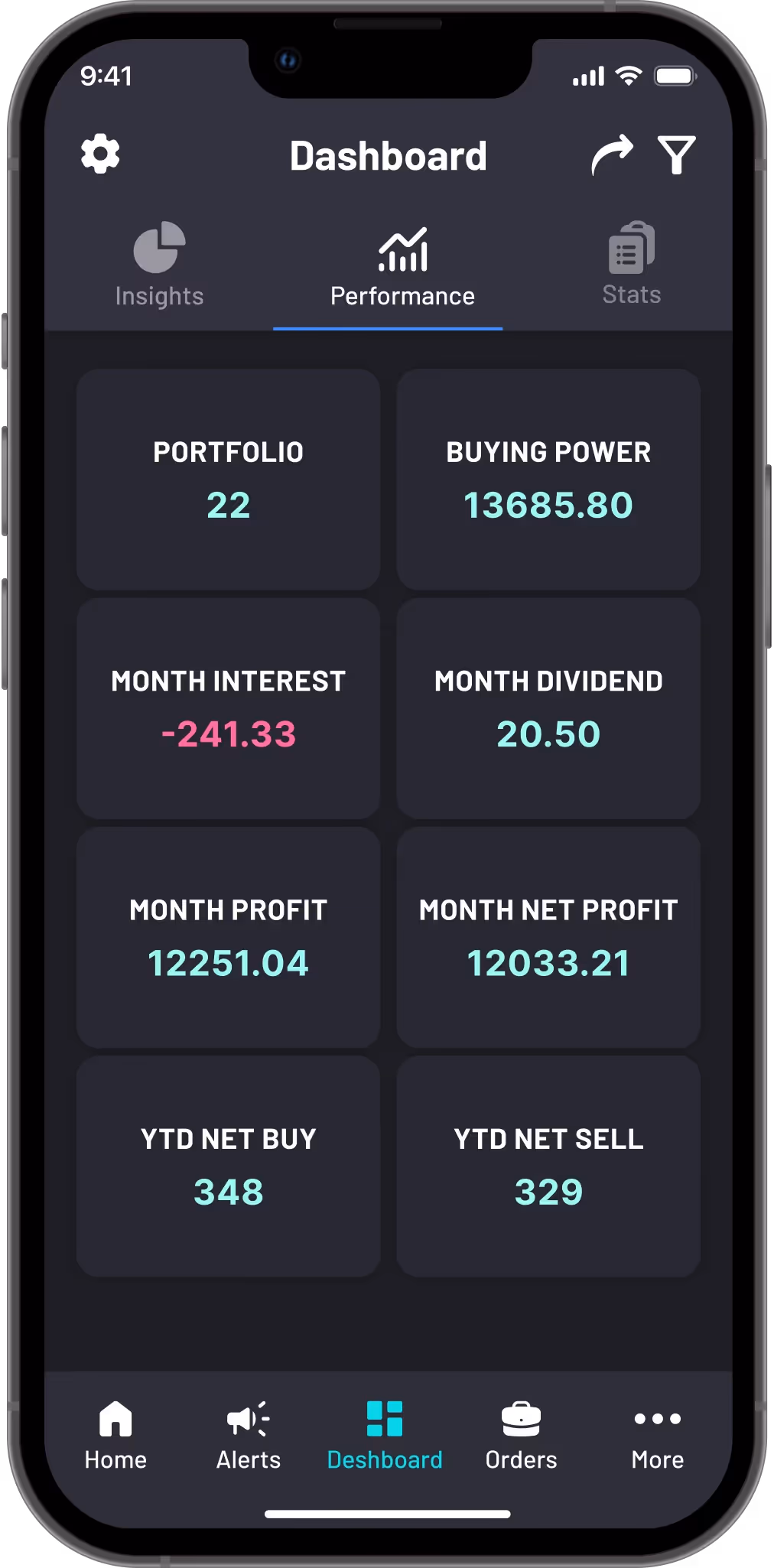This screenshot has height=1568, width=774.
Task: Open the Buying Power card
Action: coord(548,480)
